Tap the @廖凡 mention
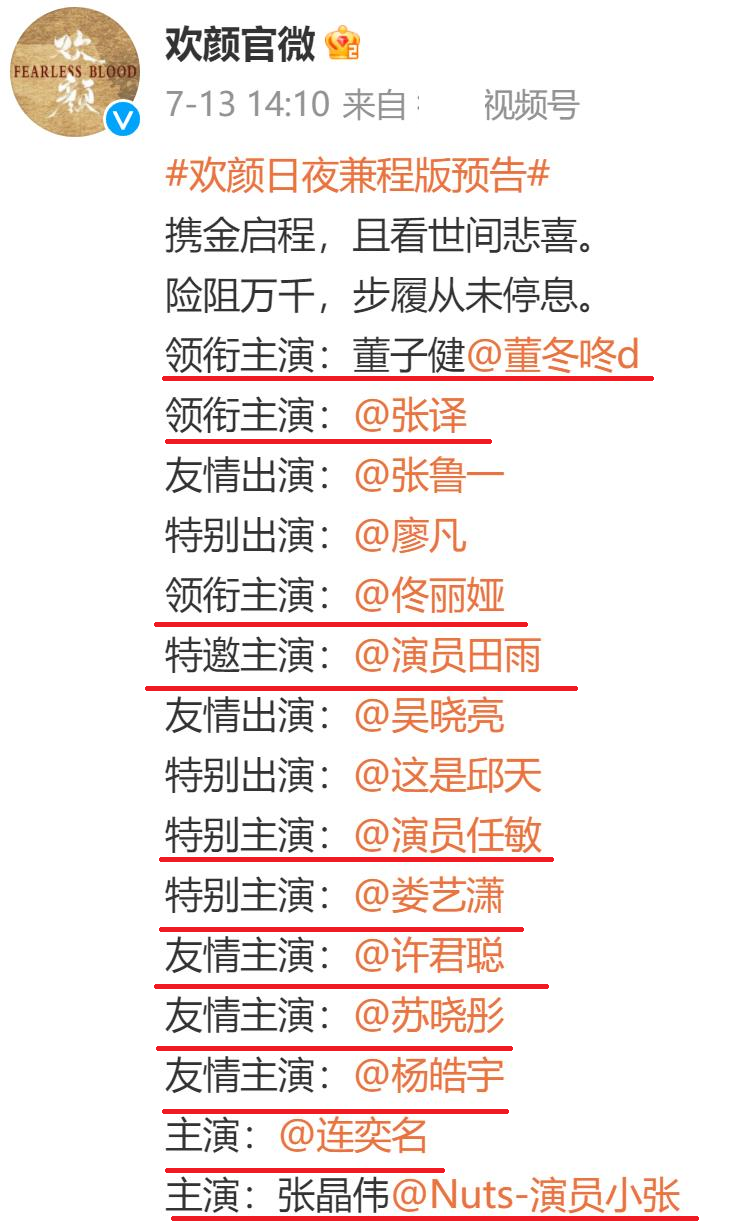This screenshot has width=730, height=1226. [410, 535]
